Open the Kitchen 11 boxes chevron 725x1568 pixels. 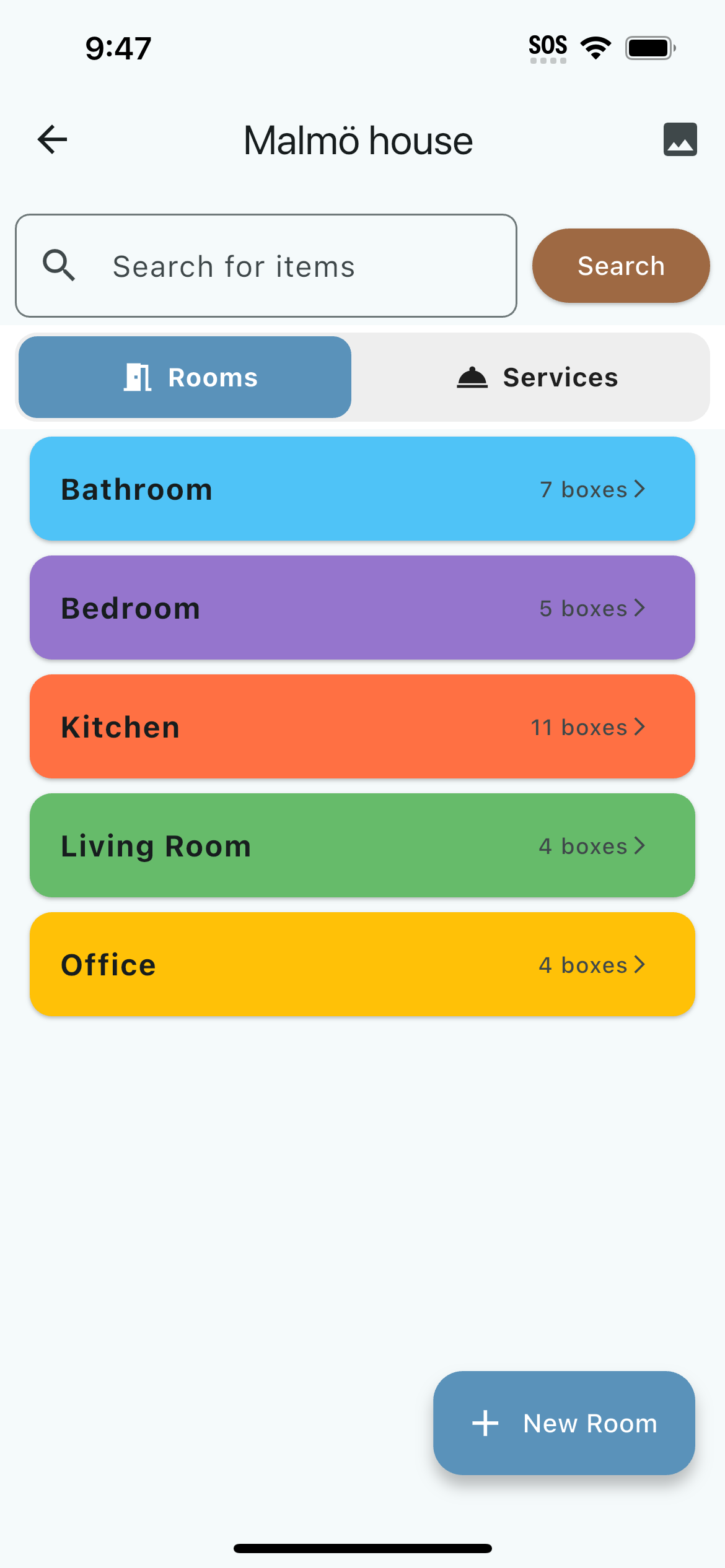640,727
